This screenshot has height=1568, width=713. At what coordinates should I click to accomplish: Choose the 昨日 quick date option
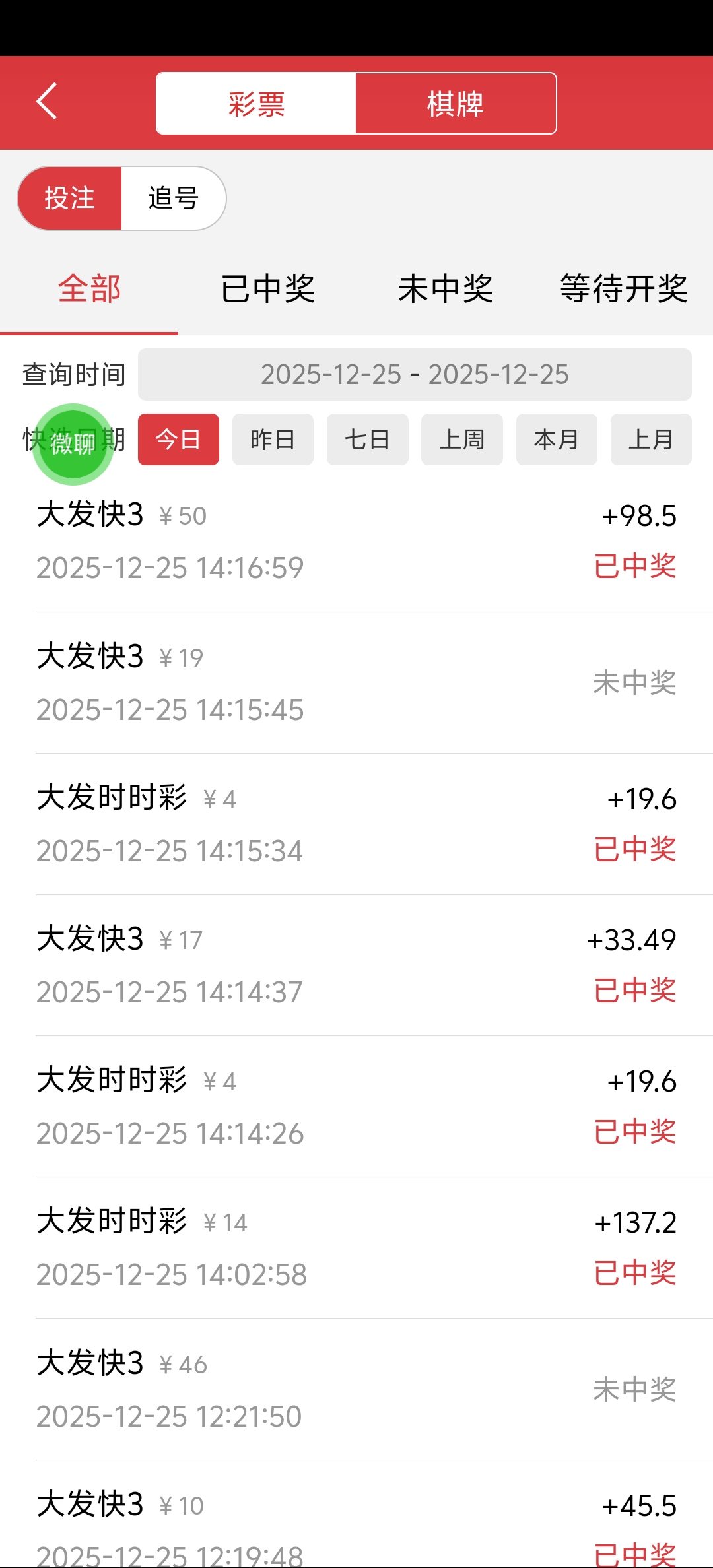[x=273, y=440]
